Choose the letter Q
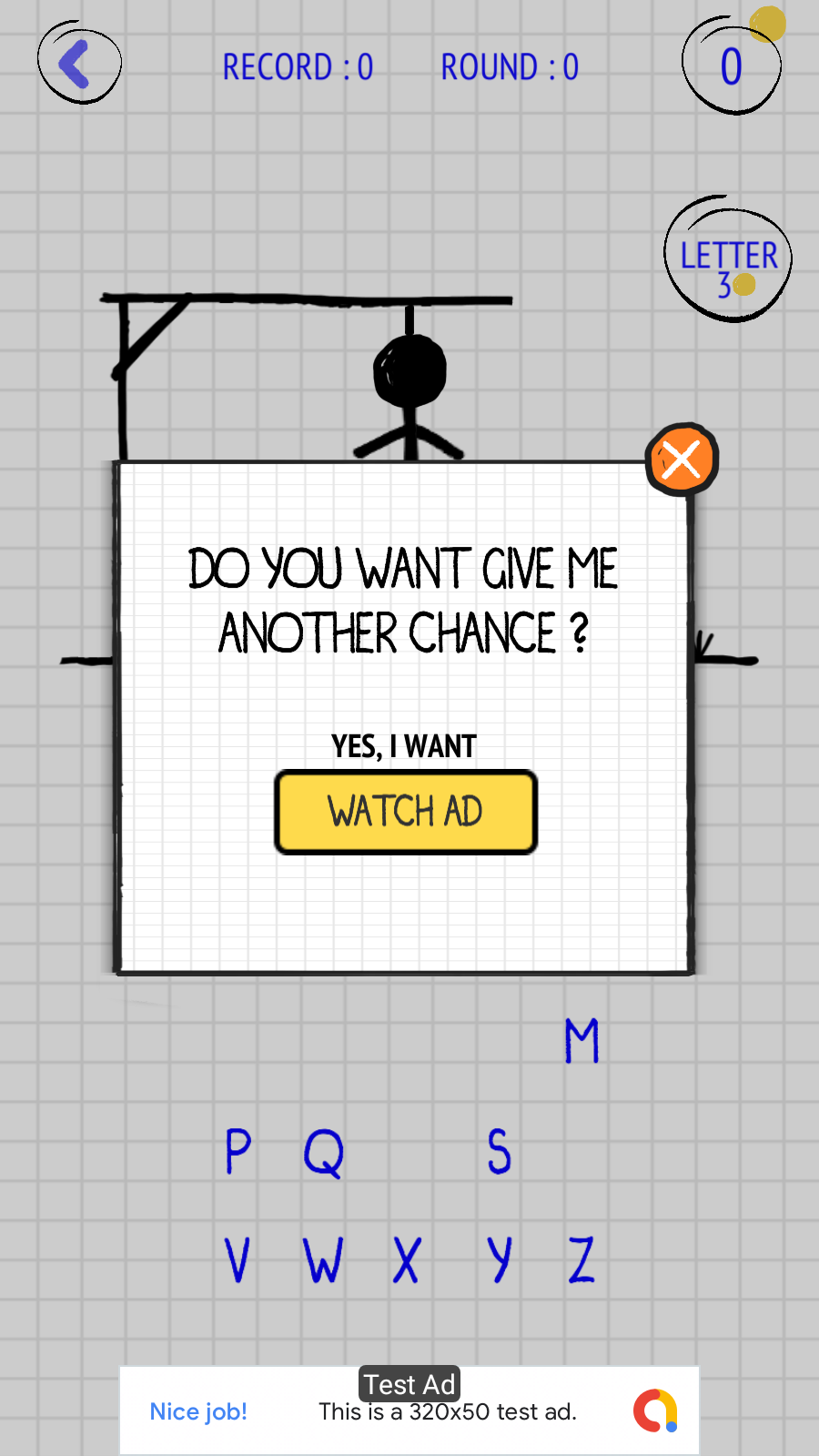This screenshot has height=1456, width=819. pos(323,1152)
